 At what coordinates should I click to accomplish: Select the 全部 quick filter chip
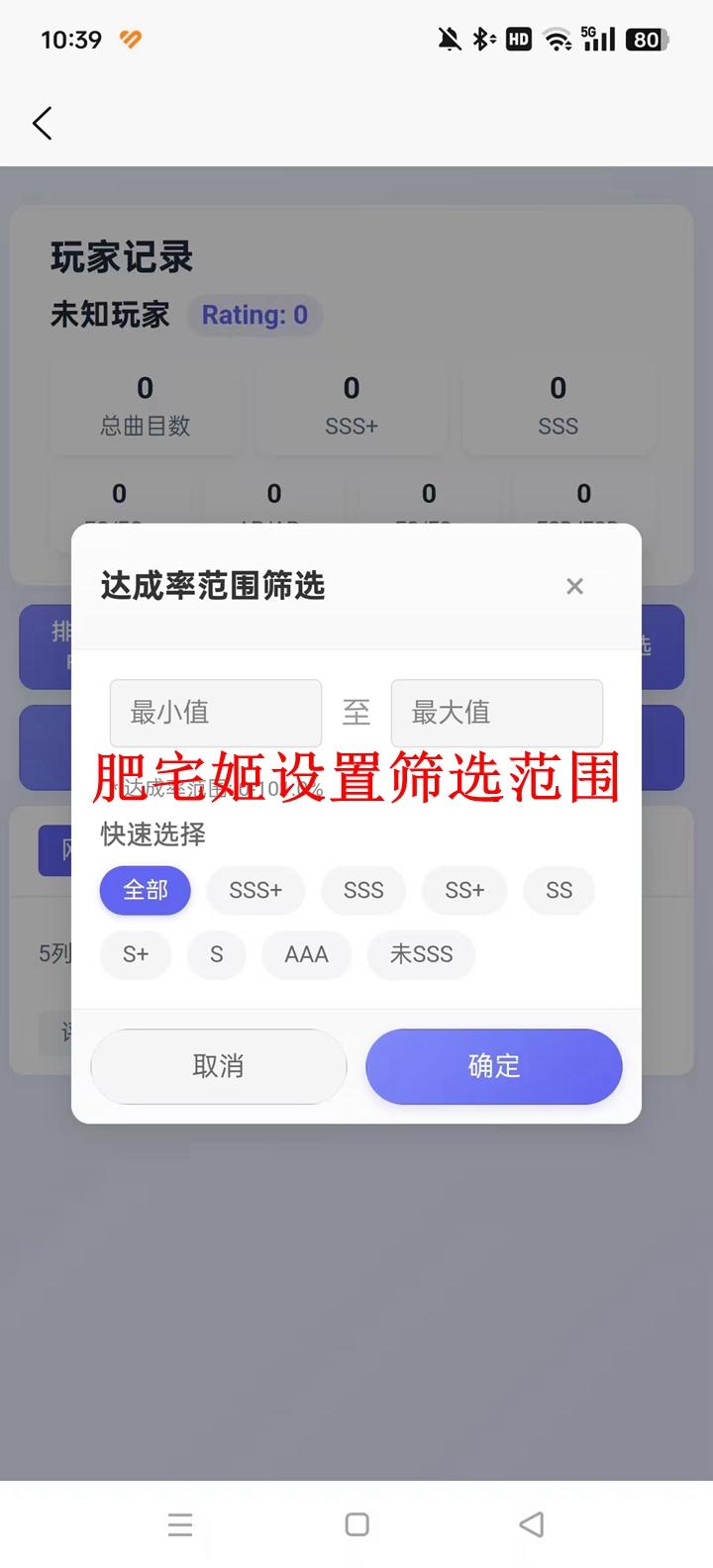(x=146, y=890)
